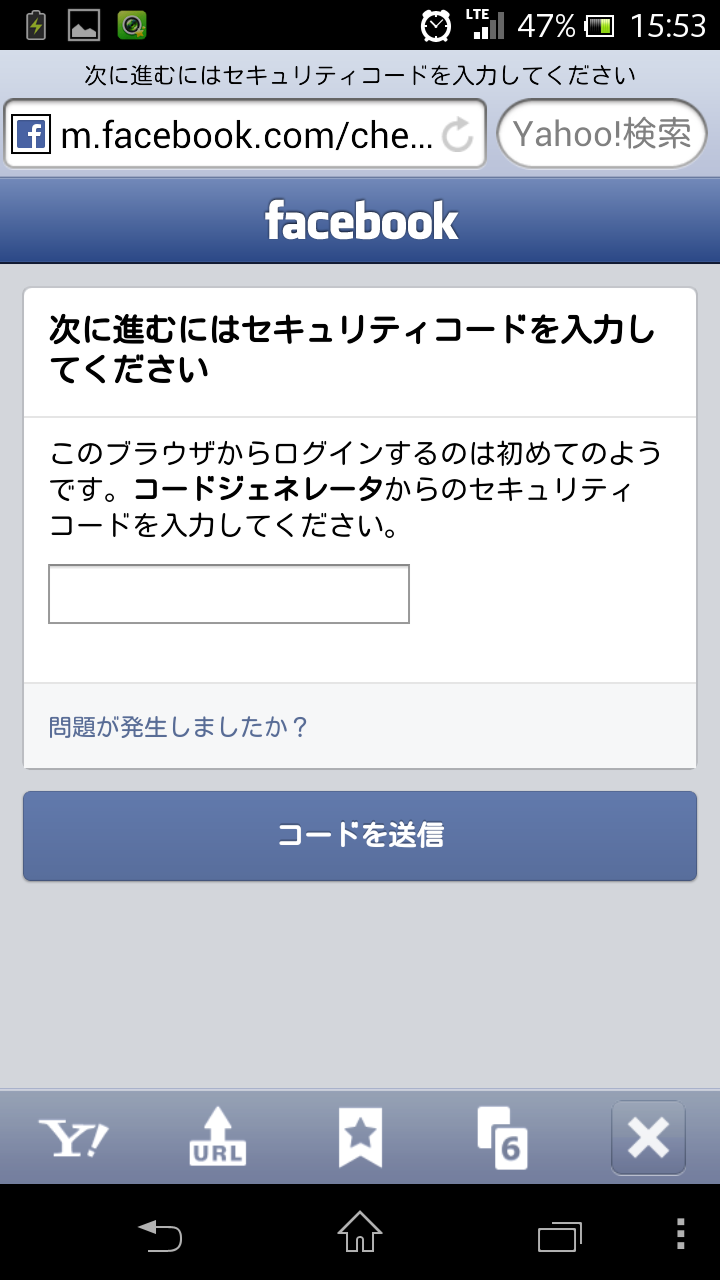Go back using the system back button
The width and height of the screenshot is (720, 1280).
(x=160, y=1235)
